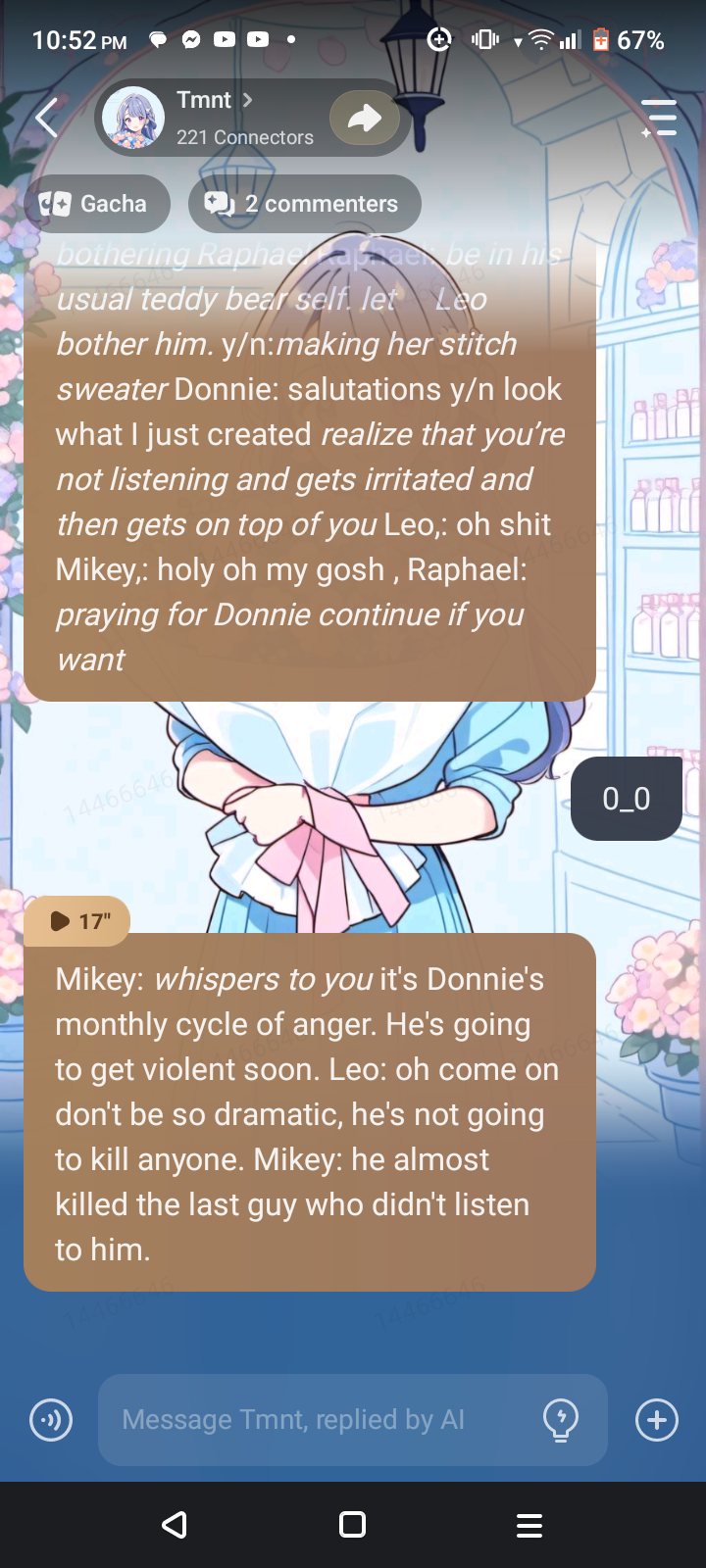Play the 17-second voice message
This screenshot has height=1568, width=706.
tap(77, 921)
